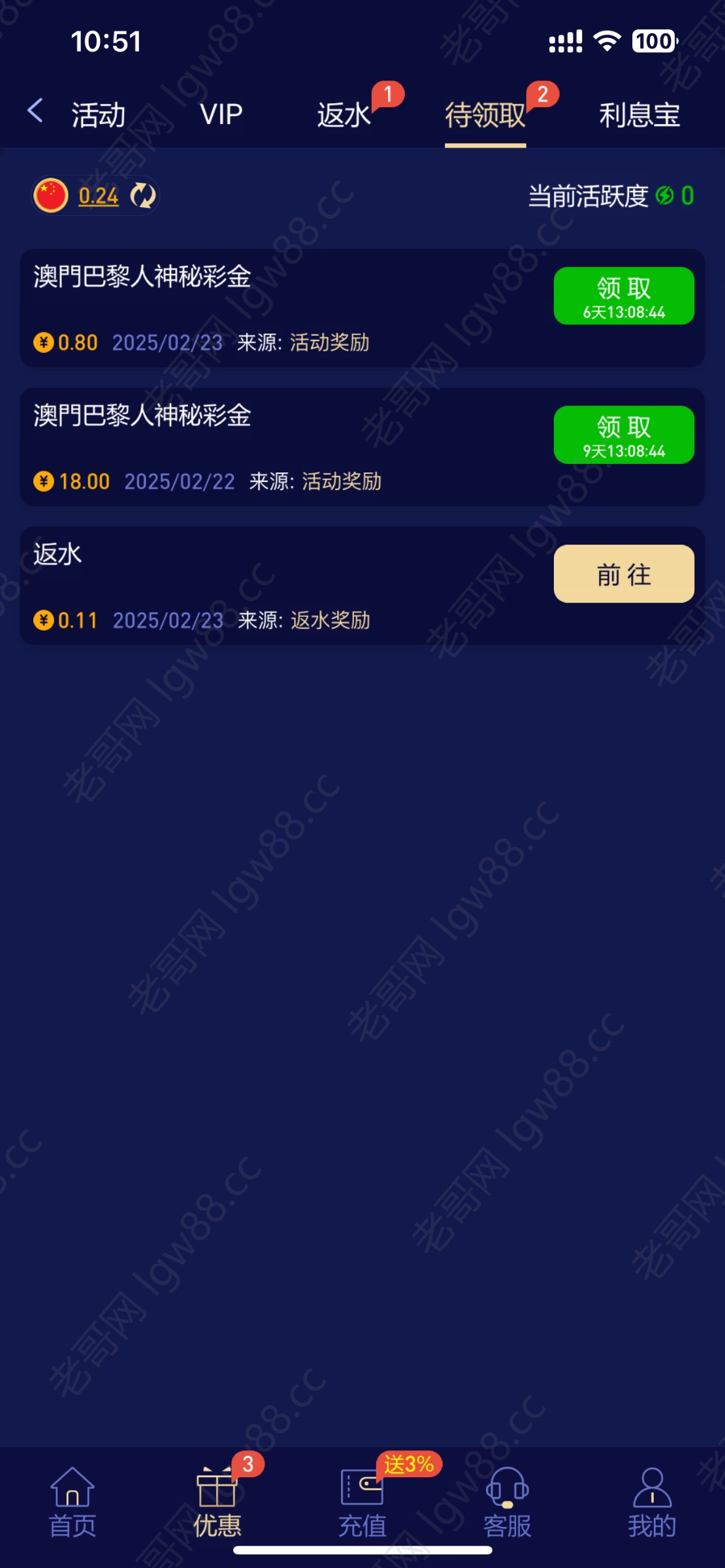Image resolution: width=725 pixels, height=1568 pixels.
Task: Open the 利息宝 tab
Action: (x=639, y=115)
